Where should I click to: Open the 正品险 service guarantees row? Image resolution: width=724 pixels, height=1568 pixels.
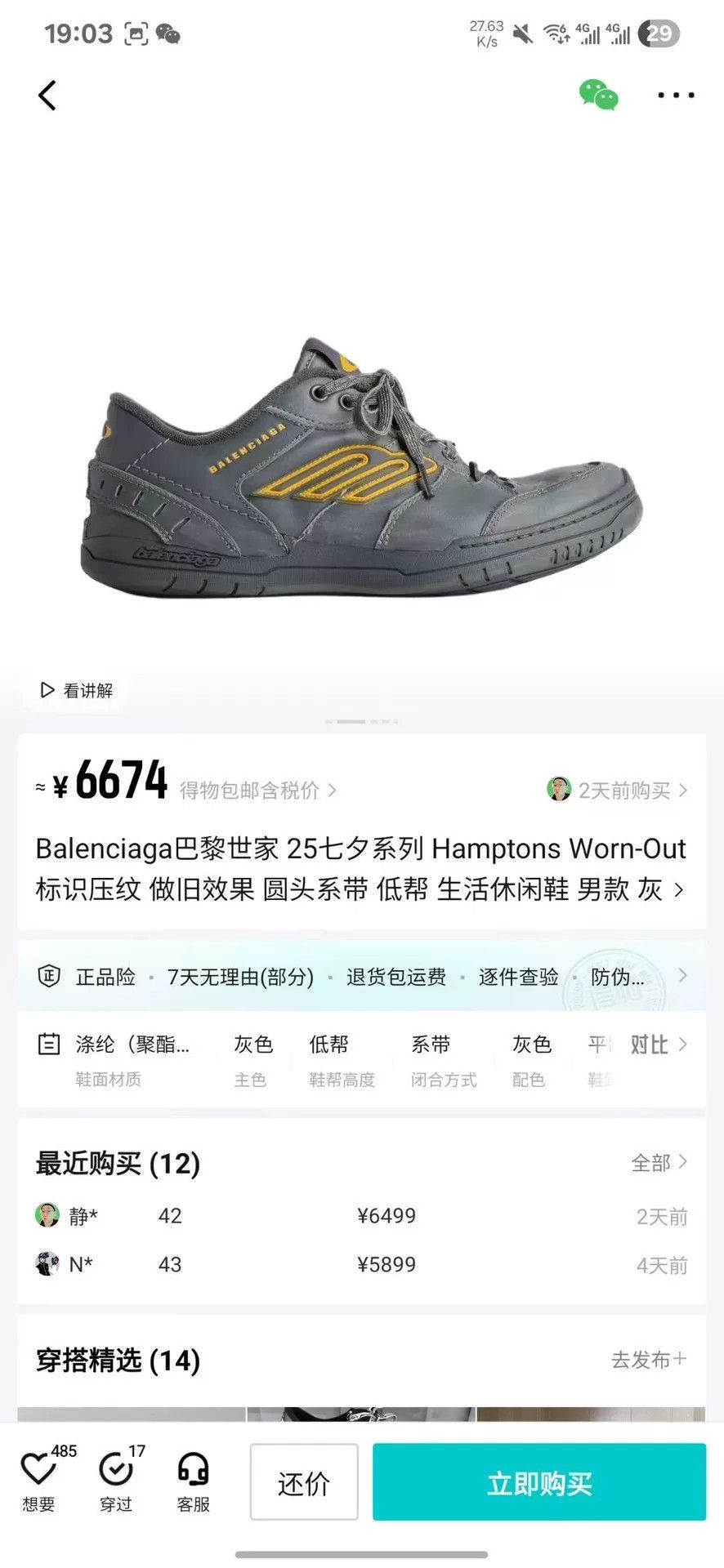pos(361,976)
